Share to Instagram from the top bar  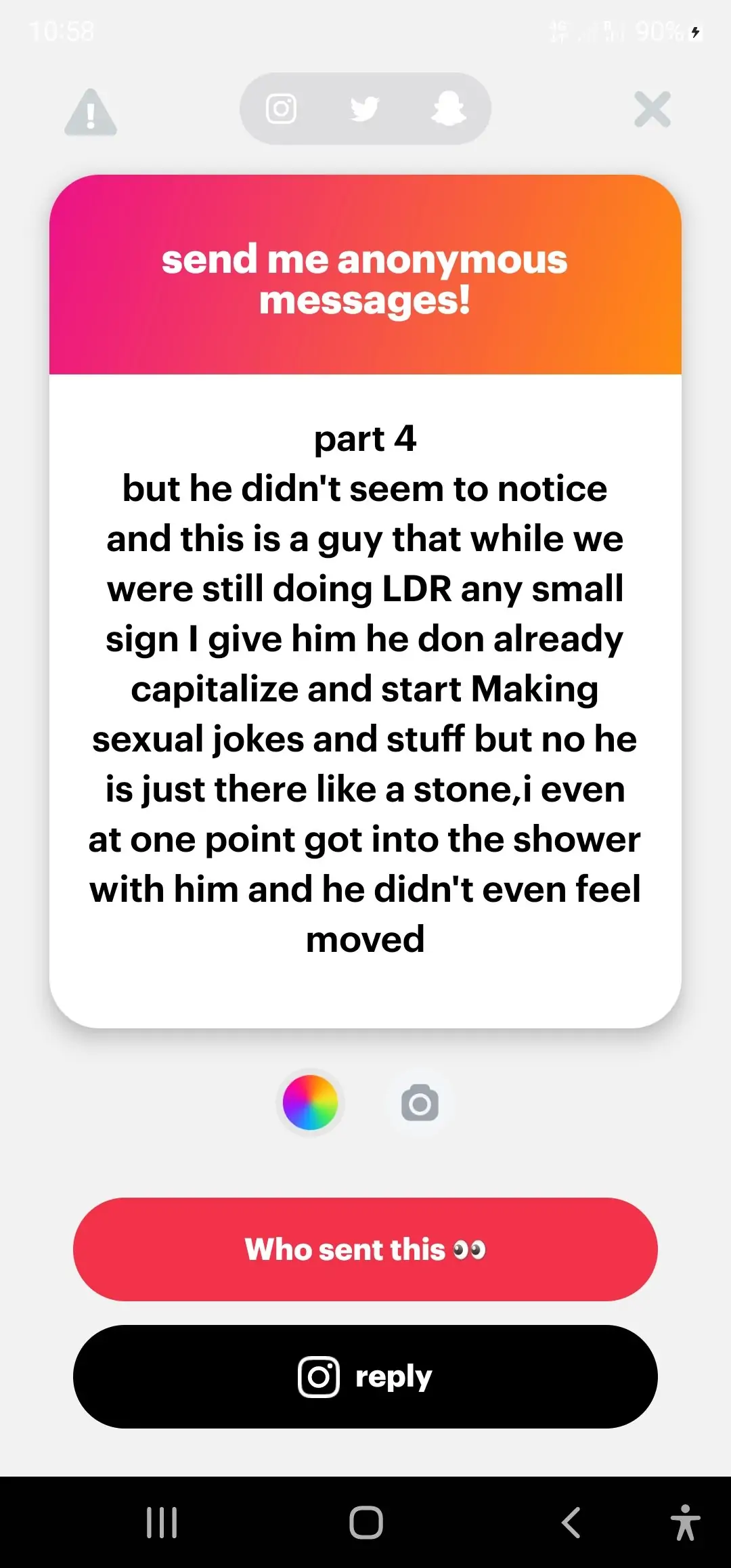coord(281,109)
